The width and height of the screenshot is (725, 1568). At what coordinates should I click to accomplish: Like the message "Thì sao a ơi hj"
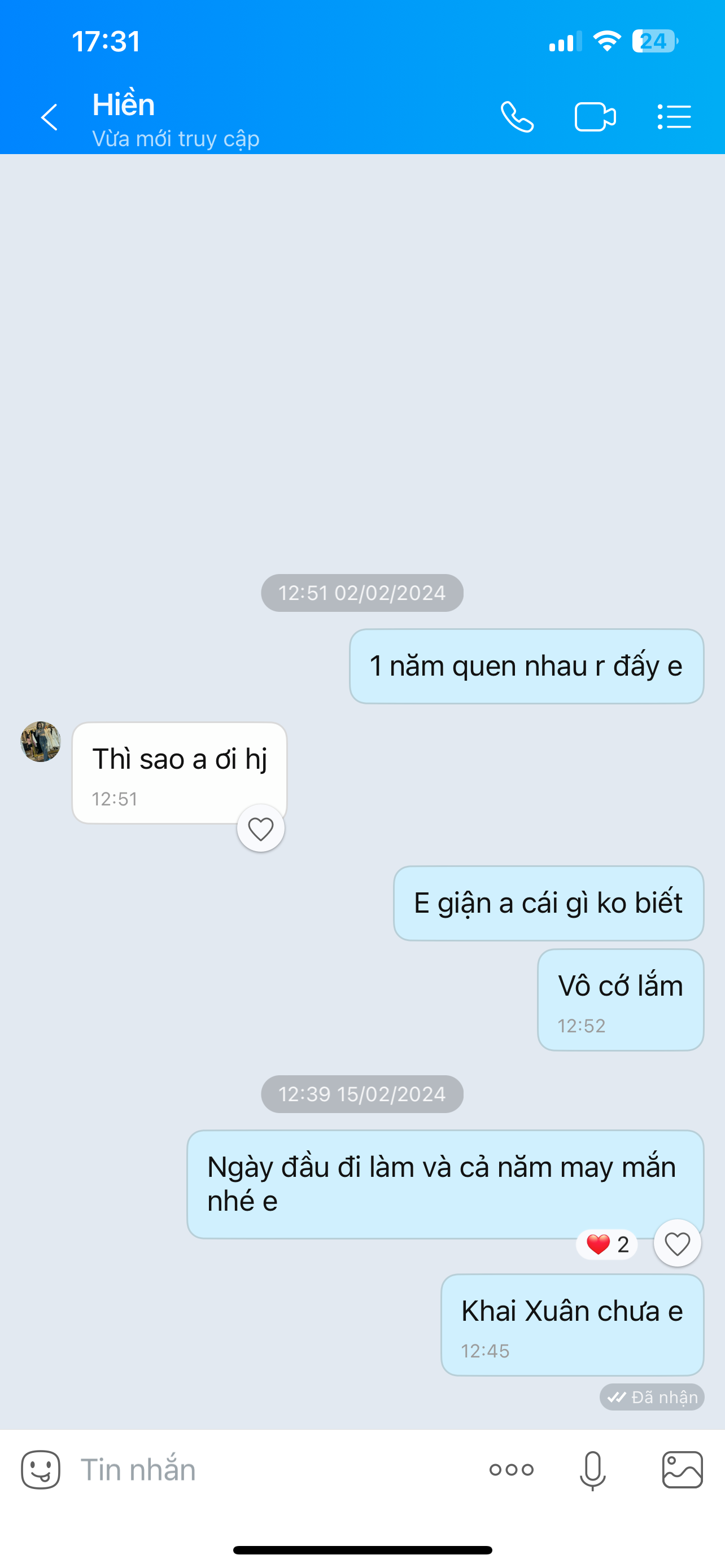(x=260, y=829)
